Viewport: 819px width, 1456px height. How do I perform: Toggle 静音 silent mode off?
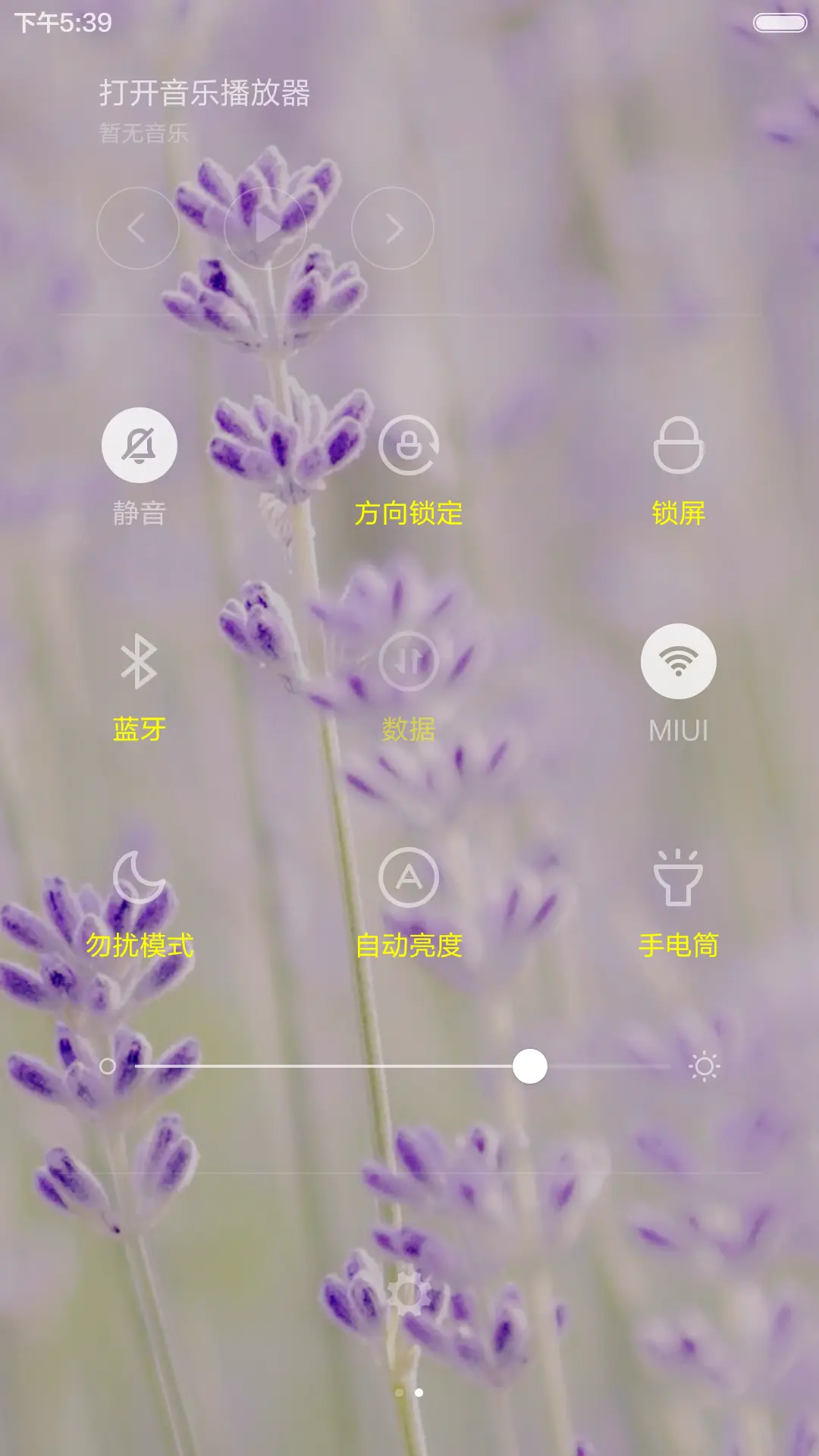click(x=139, y=447)
